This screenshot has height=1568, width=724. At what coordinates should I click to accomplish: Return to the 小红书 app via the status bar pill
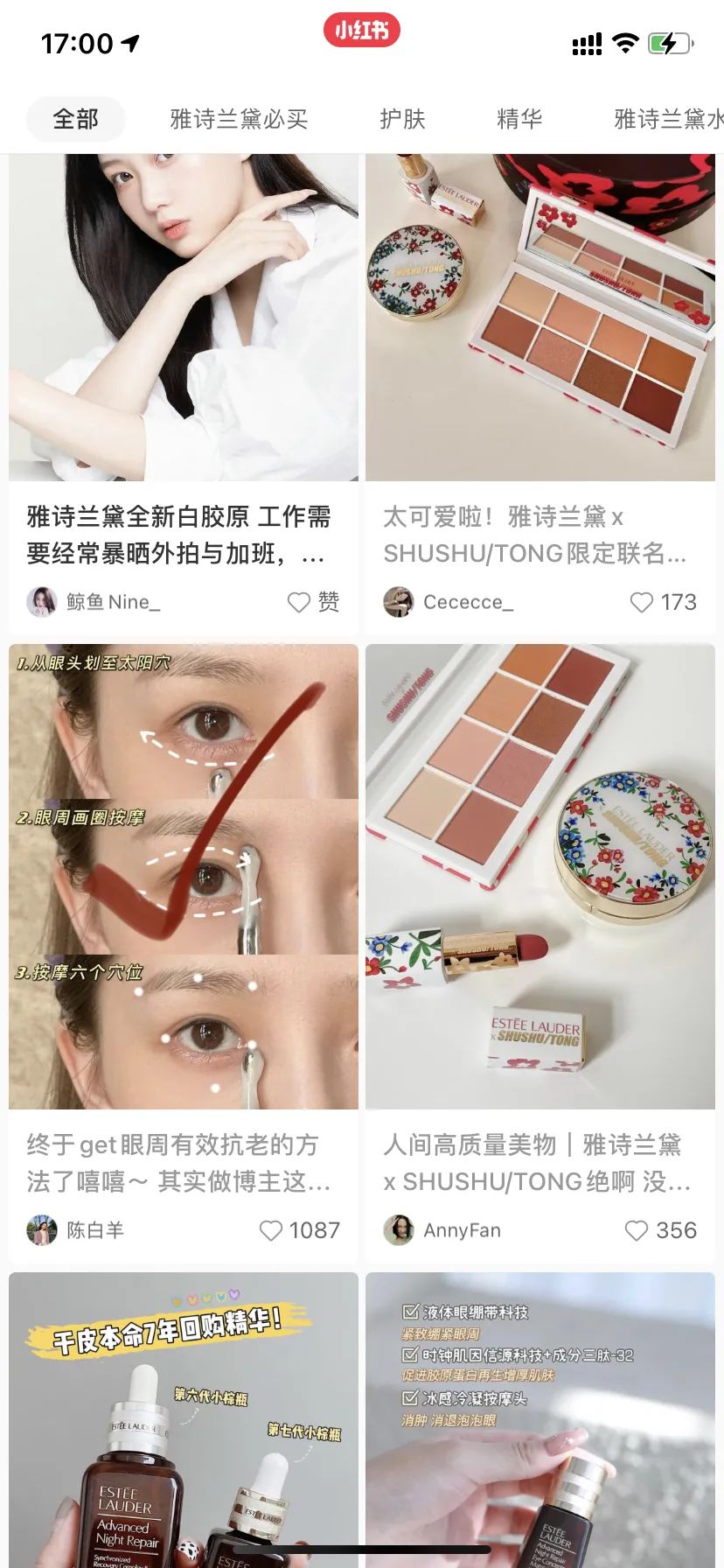tap(361, 31)
